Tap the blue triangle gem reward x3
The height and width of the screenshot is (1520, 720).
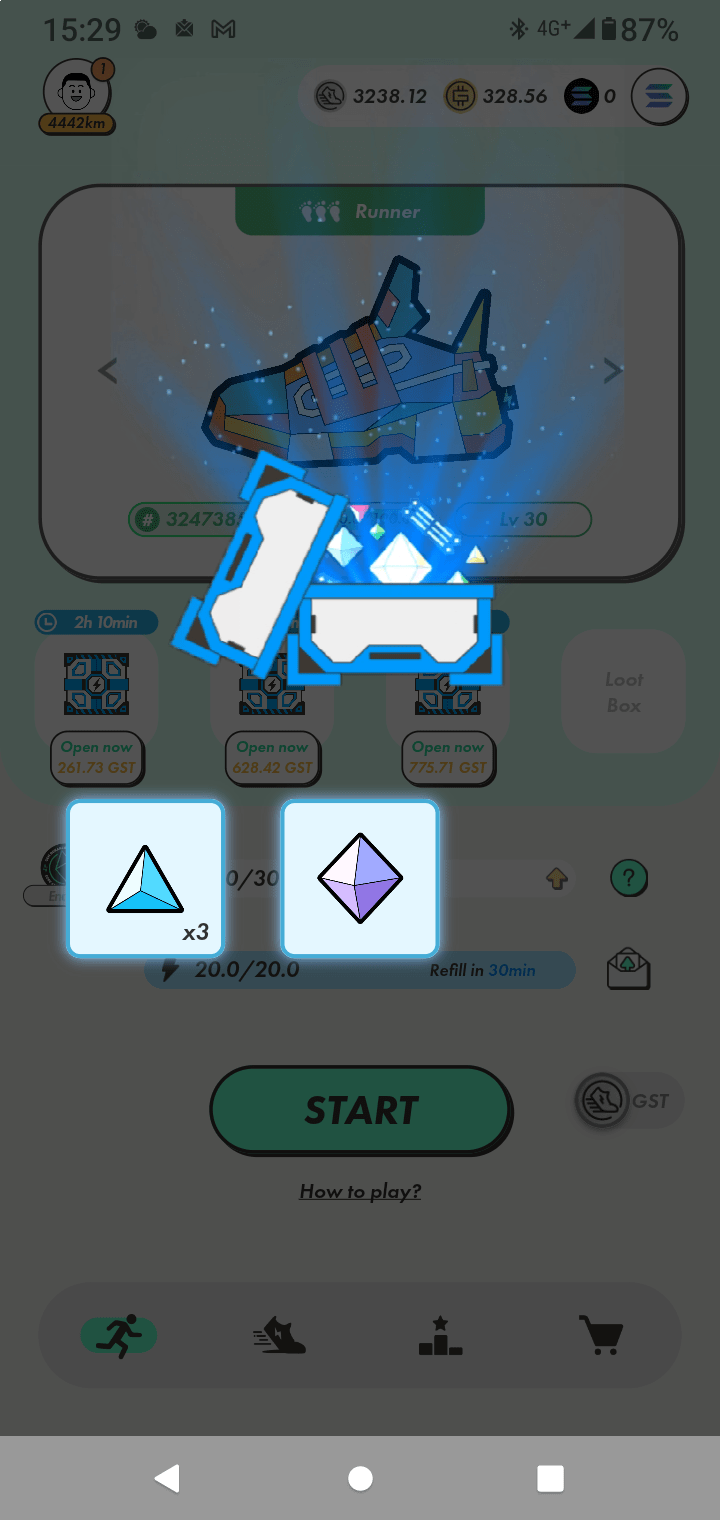(145, 878)
